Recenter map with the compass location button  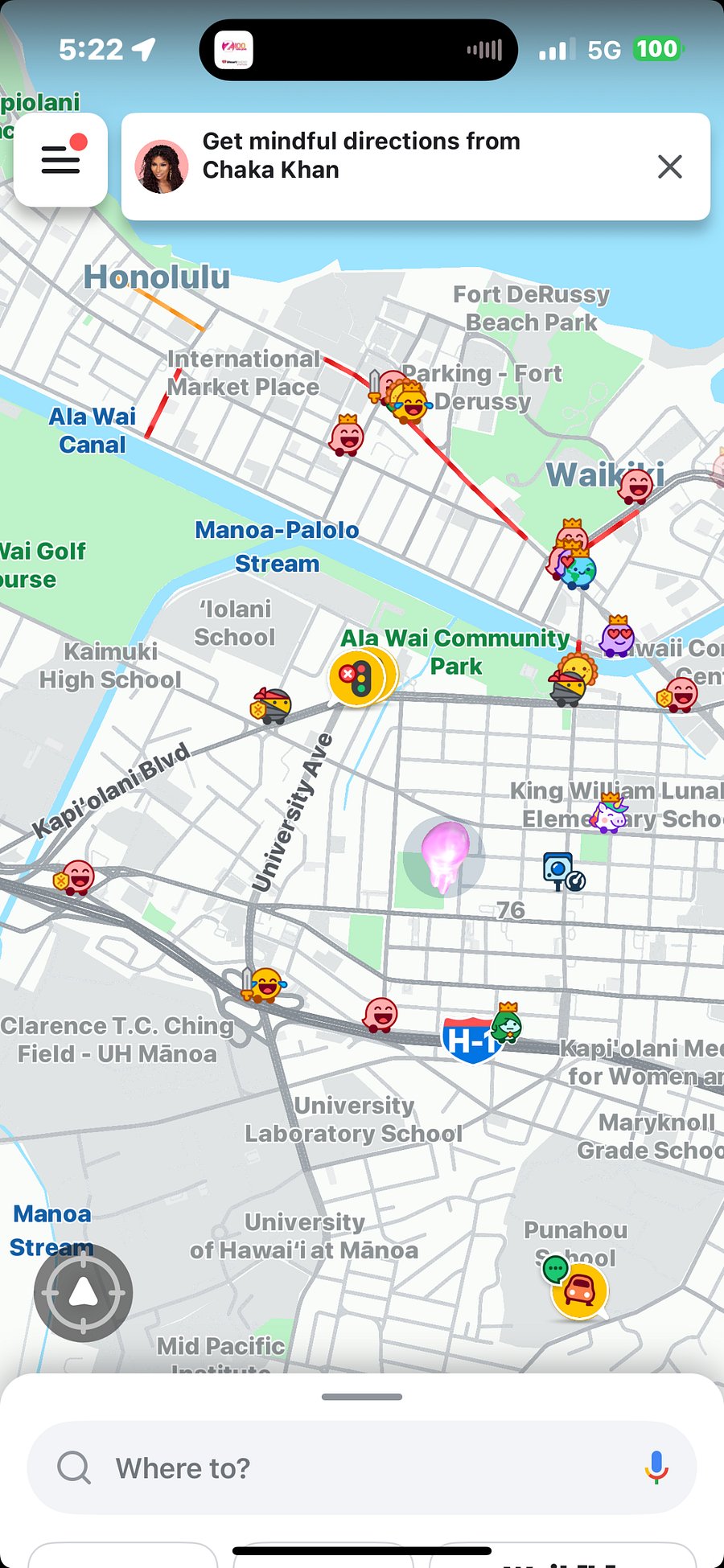83,1293
